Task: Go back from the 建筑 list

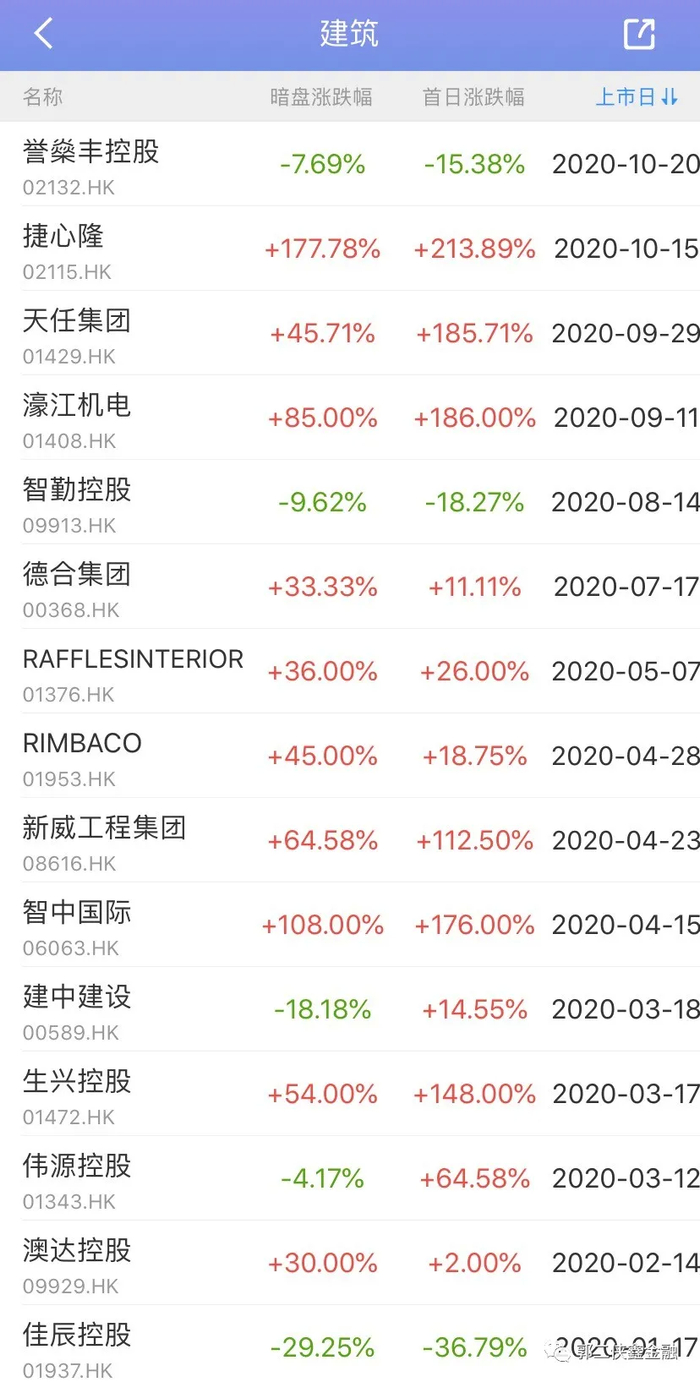Action: (x=43, y=34)
